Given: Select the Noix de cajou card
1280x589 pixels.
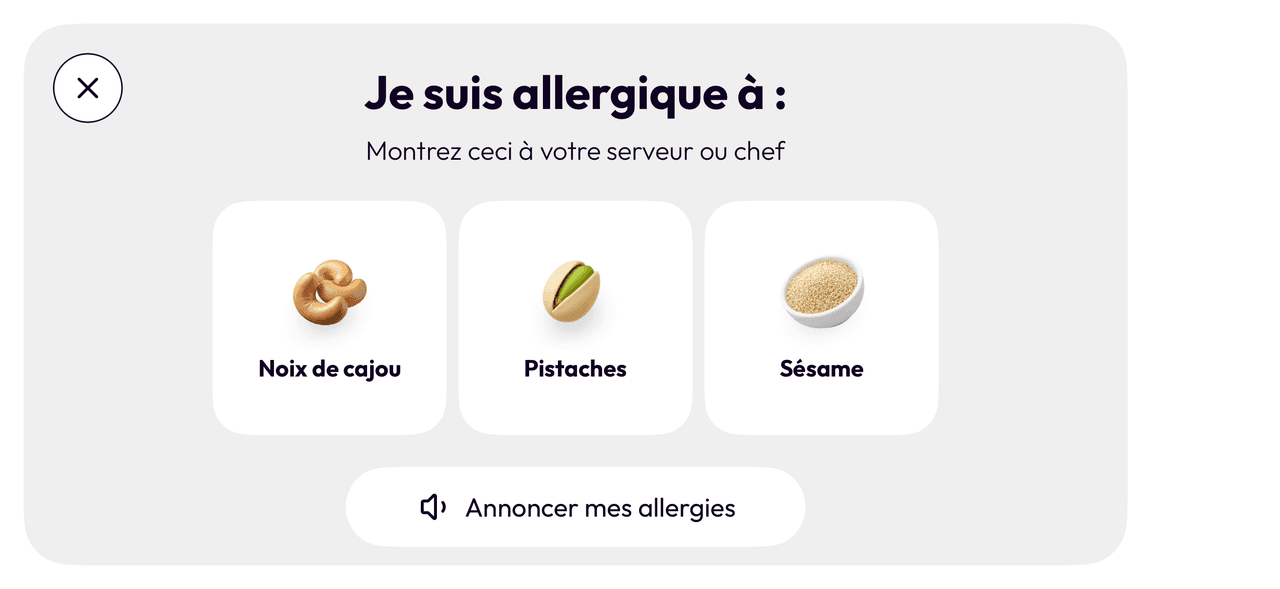Looking at the screenshot, I should click(329, 318).
